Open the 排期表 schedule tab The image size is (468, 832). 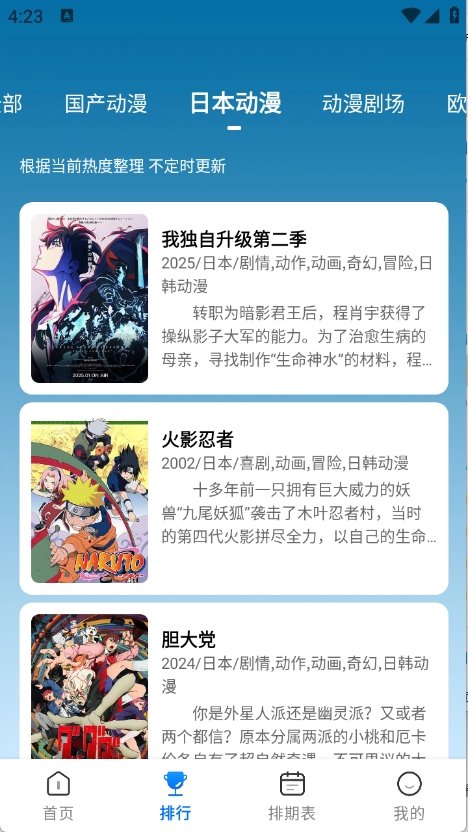pos(292,796)
